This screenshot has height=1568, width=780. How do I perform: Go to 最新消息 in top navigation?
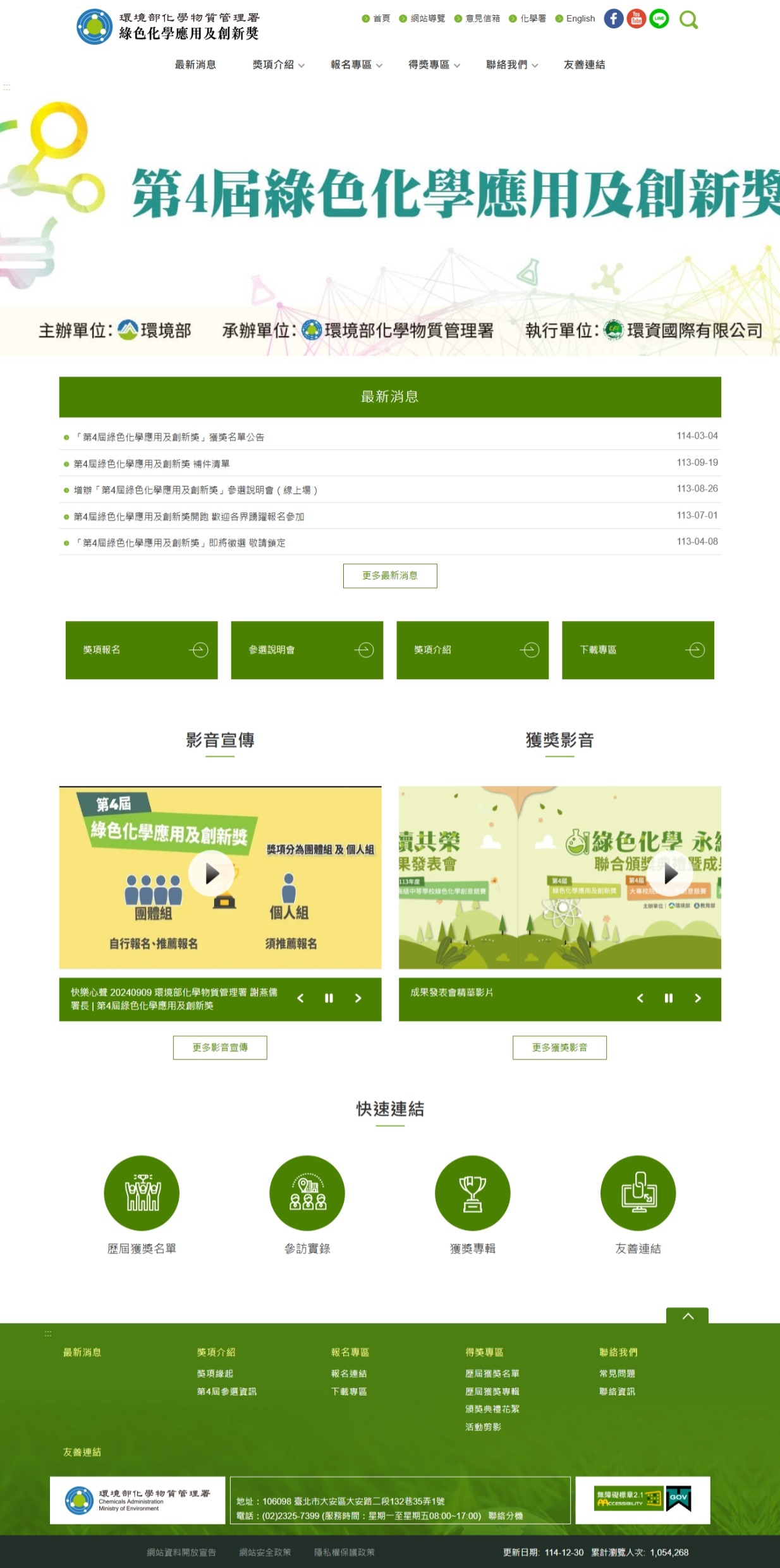coord(195,65)
